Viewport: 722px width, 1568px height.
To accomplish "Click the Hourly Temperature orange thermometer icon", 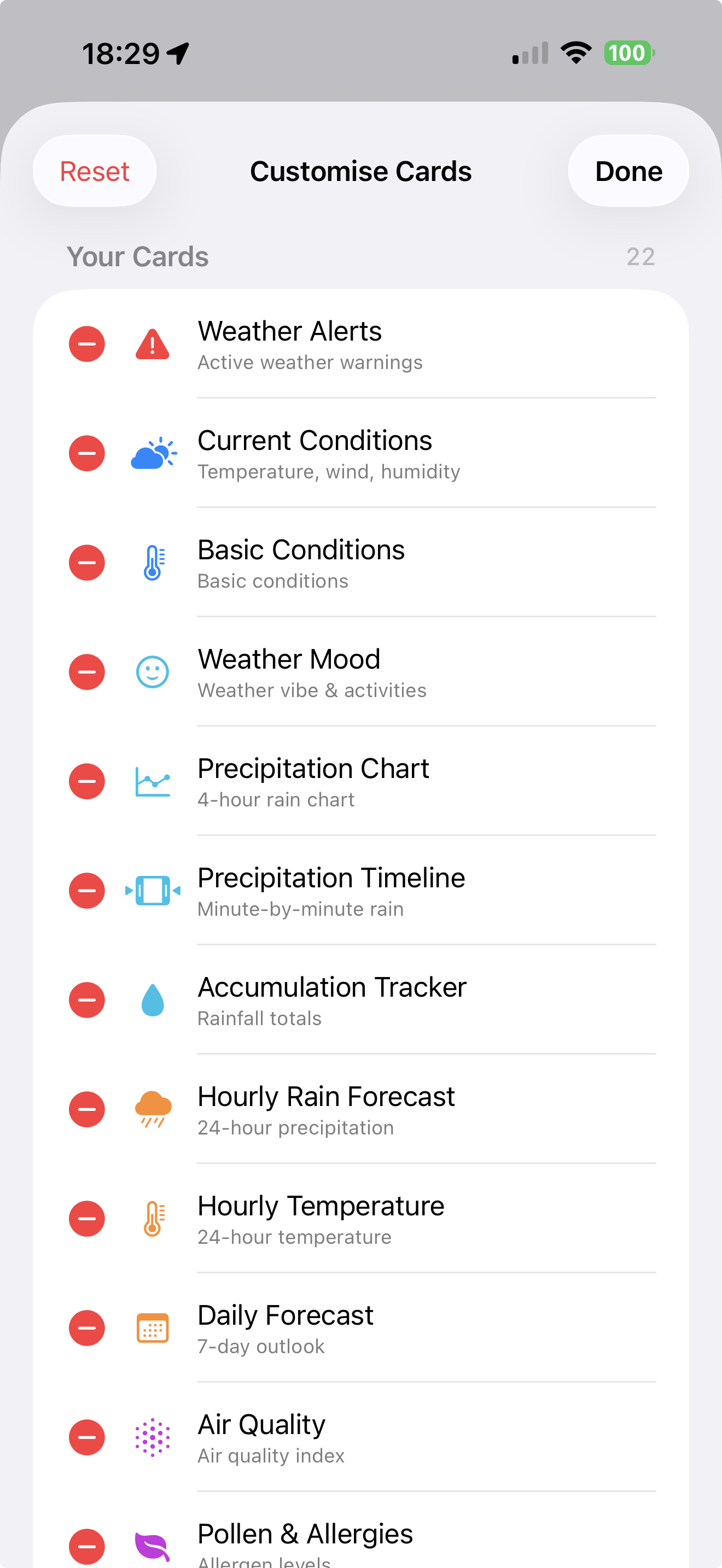I will tap(153, 1219).
